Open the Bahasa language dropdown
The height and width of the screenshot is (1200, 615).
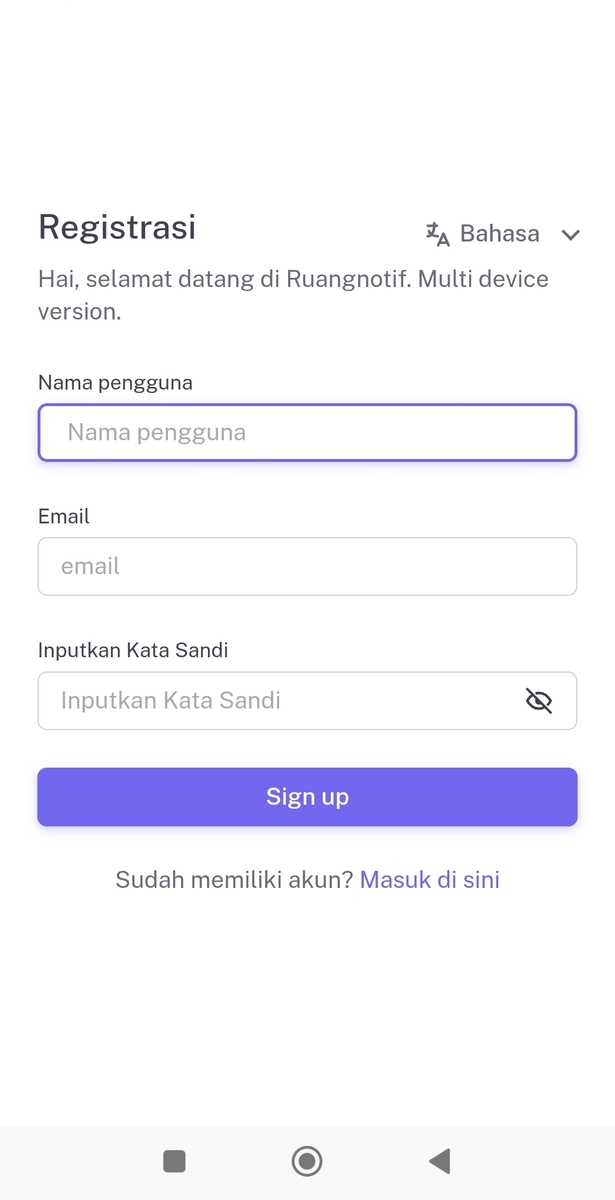(x=503, y=234)
